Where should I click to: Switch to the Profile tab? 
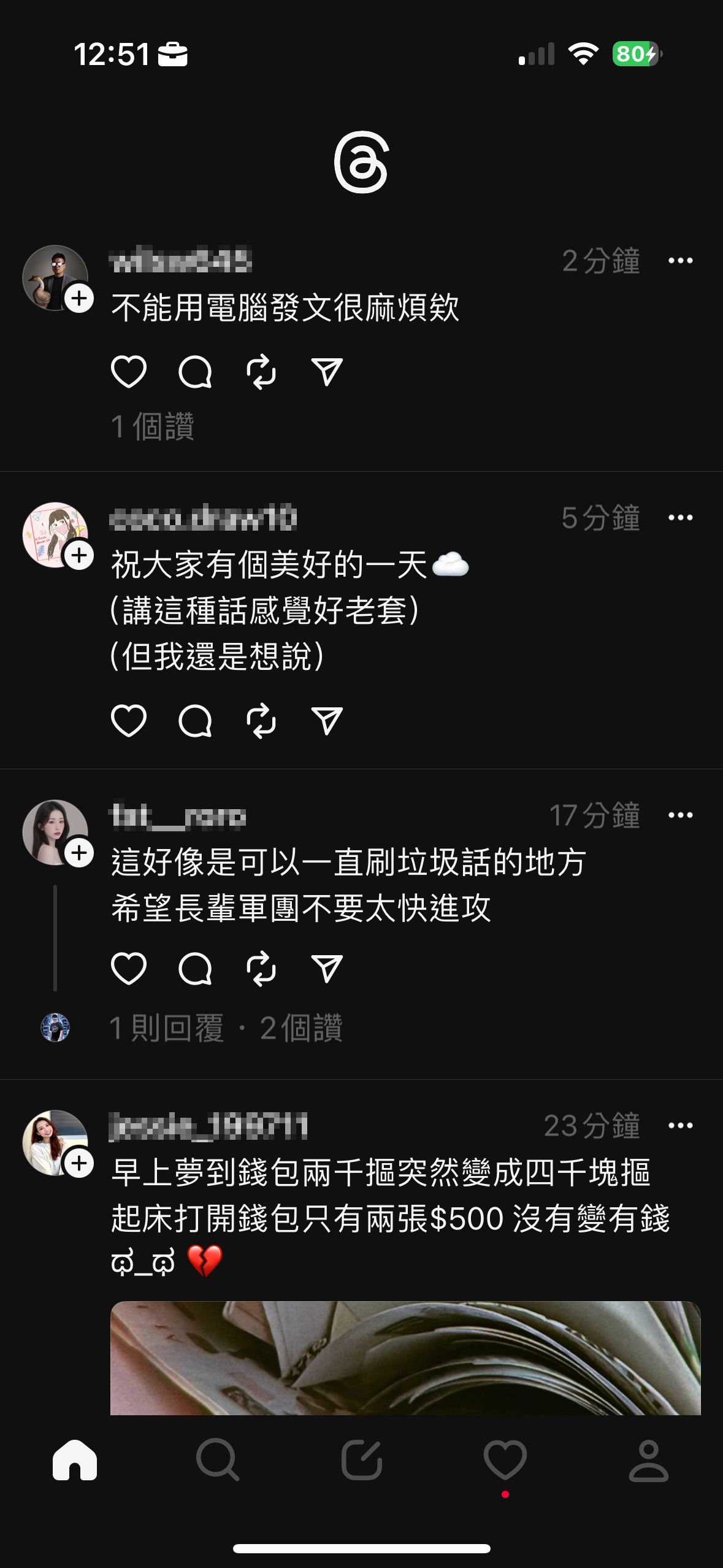pos(648,1460)
